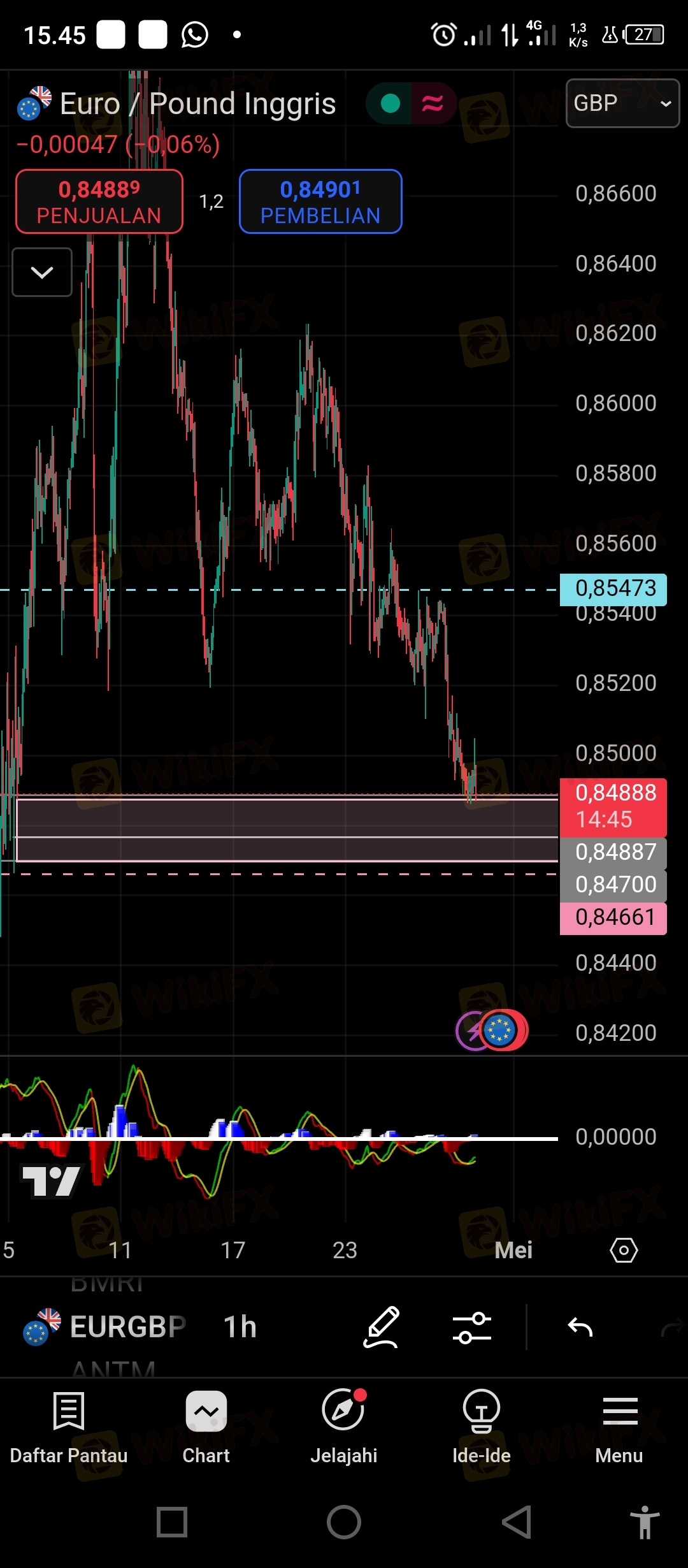This screenshot has width=688, height=1568.
Task: Open the chart settings hexagon icon
Action: 624,1251
